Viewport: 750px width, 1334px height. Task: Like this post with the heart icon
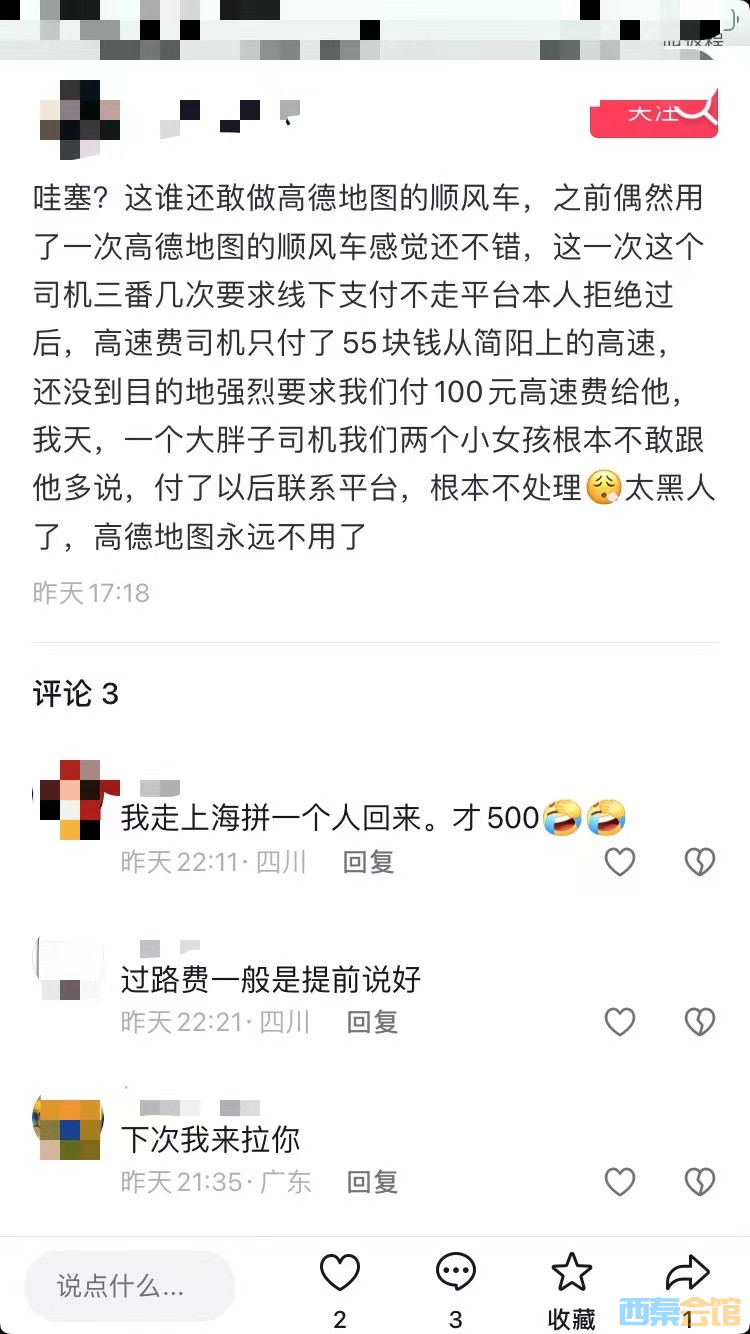(340, 1273)
